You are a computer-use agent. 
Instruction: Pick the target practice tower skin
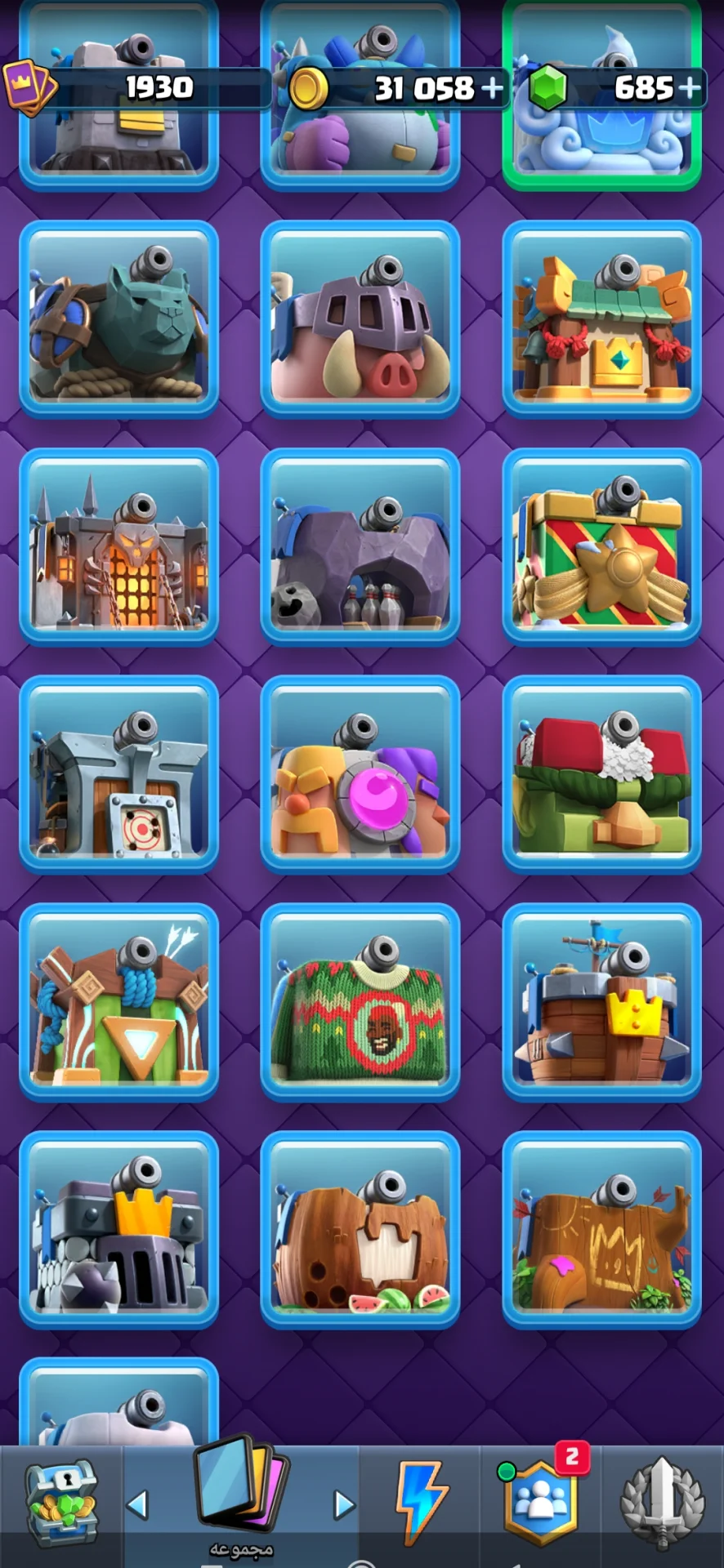(x=118, y=774)
